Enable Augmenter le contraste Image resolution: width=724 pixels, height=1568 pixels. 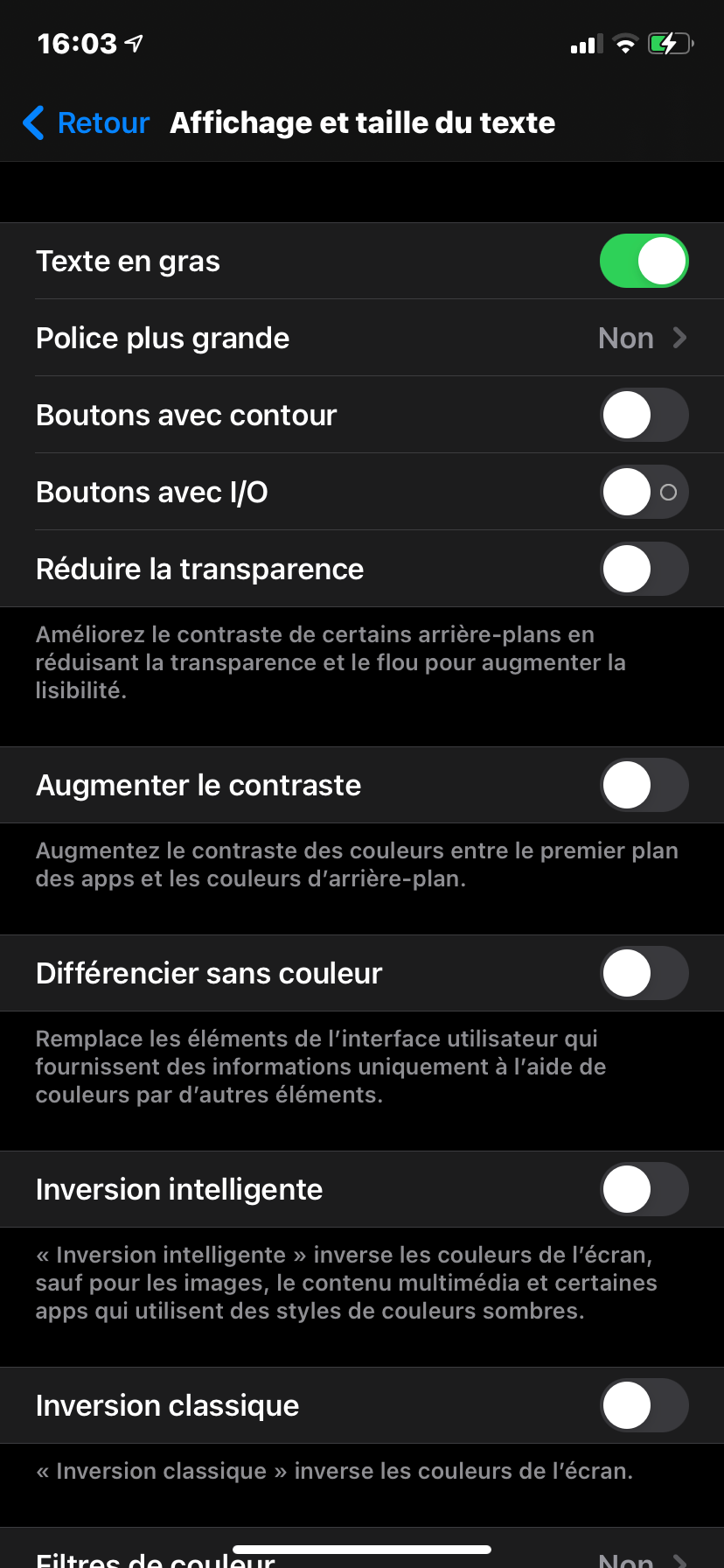tap(644, 785)
